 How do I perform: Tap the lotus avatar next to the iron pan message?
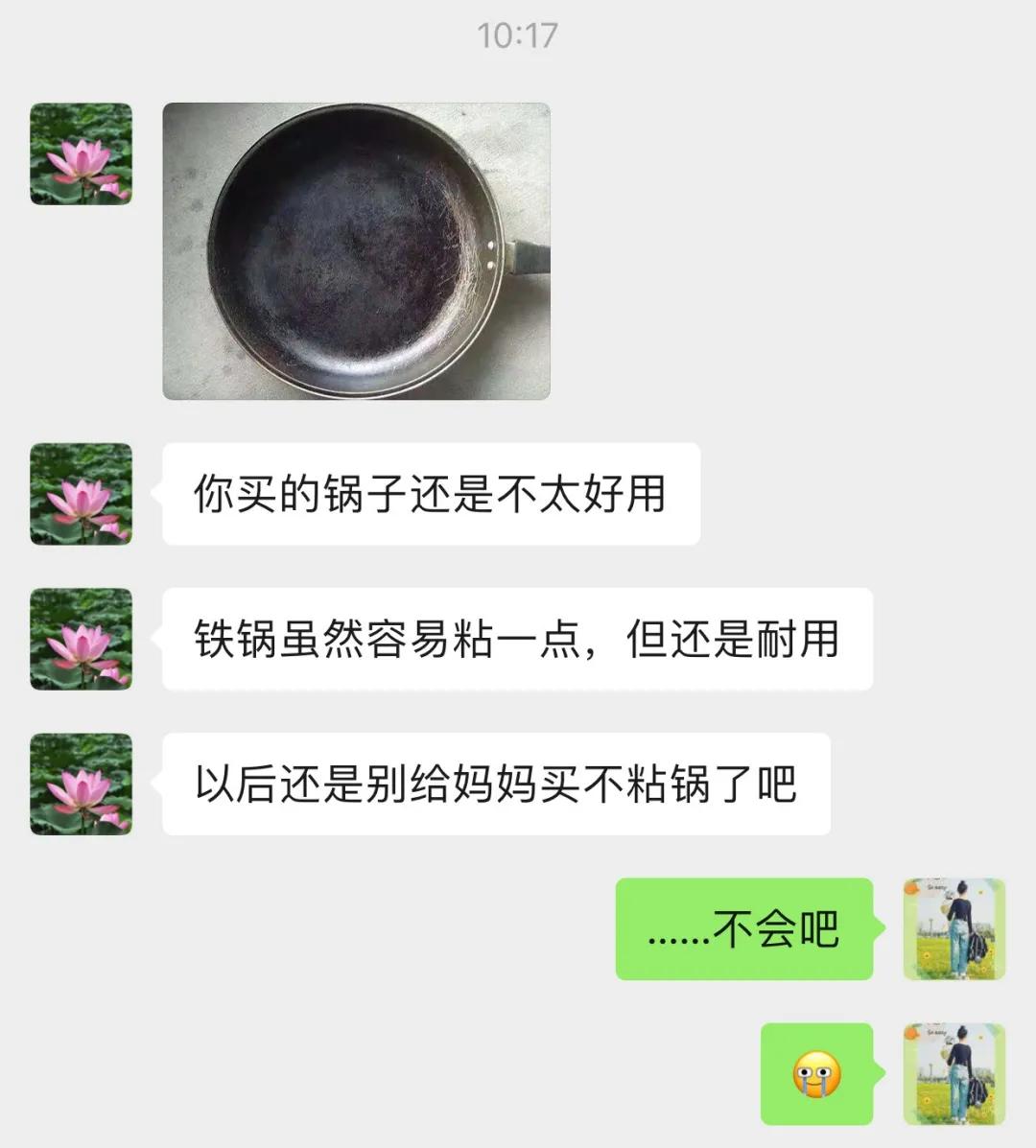point(81,638)
